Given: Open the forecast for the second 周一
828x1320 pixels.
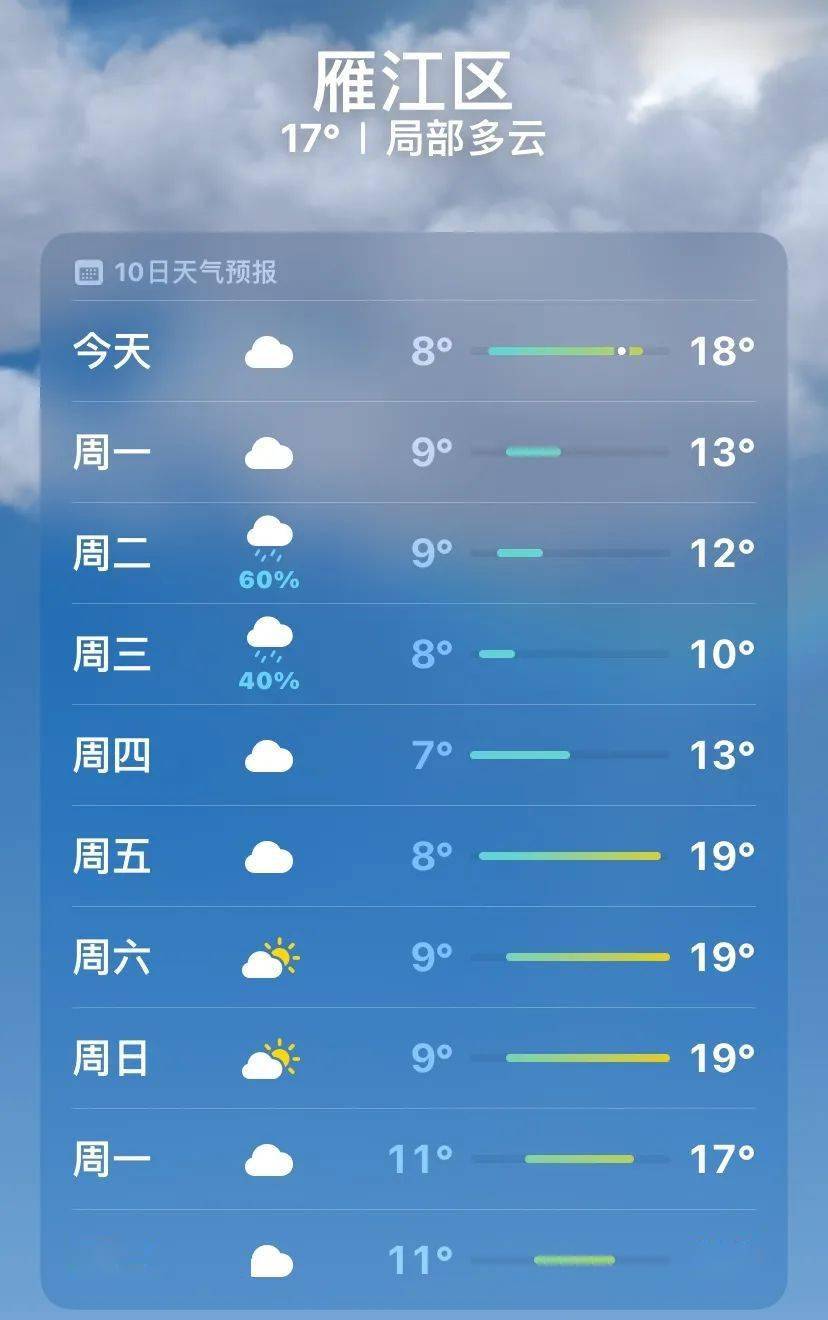Looking at the screenshot, I should click(x=414, y=1160).
